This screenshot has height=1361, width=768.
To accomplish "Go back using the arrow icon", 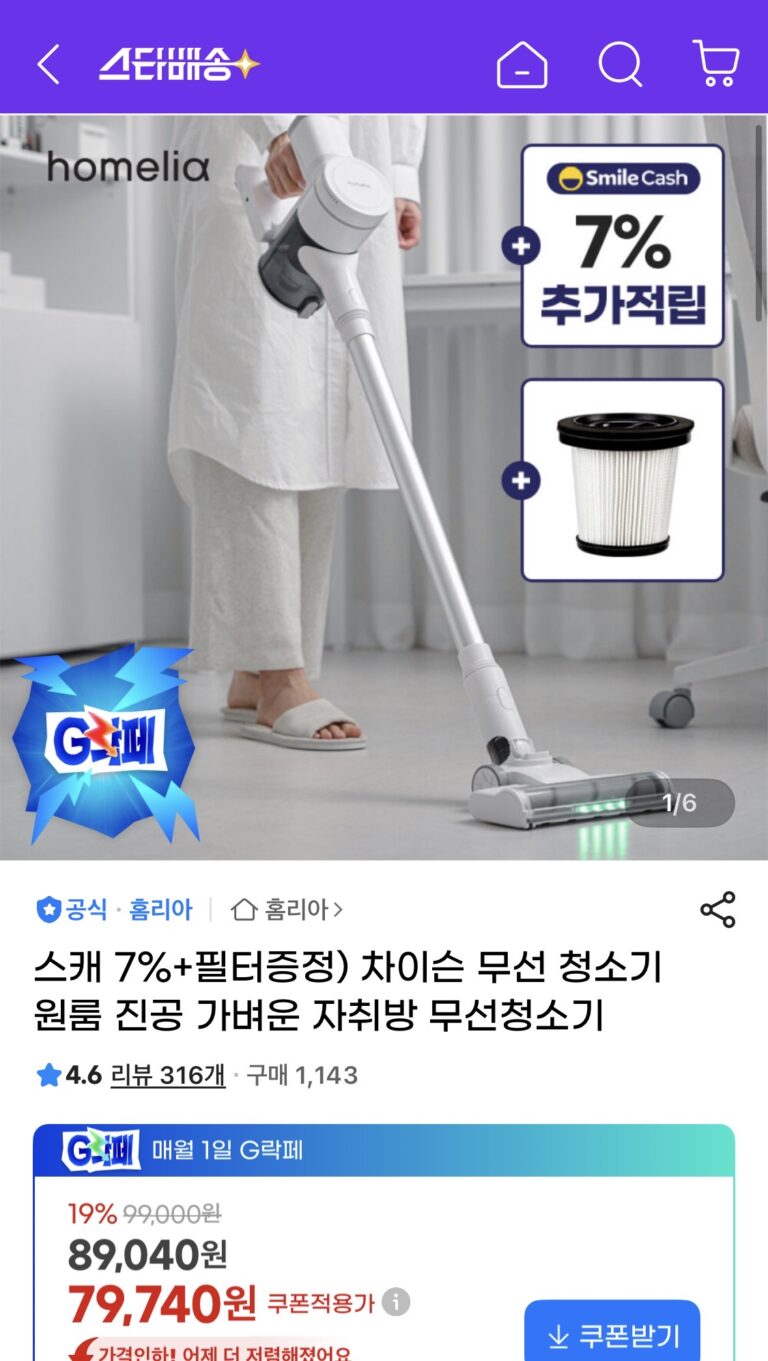I will [x=48, y=66].
